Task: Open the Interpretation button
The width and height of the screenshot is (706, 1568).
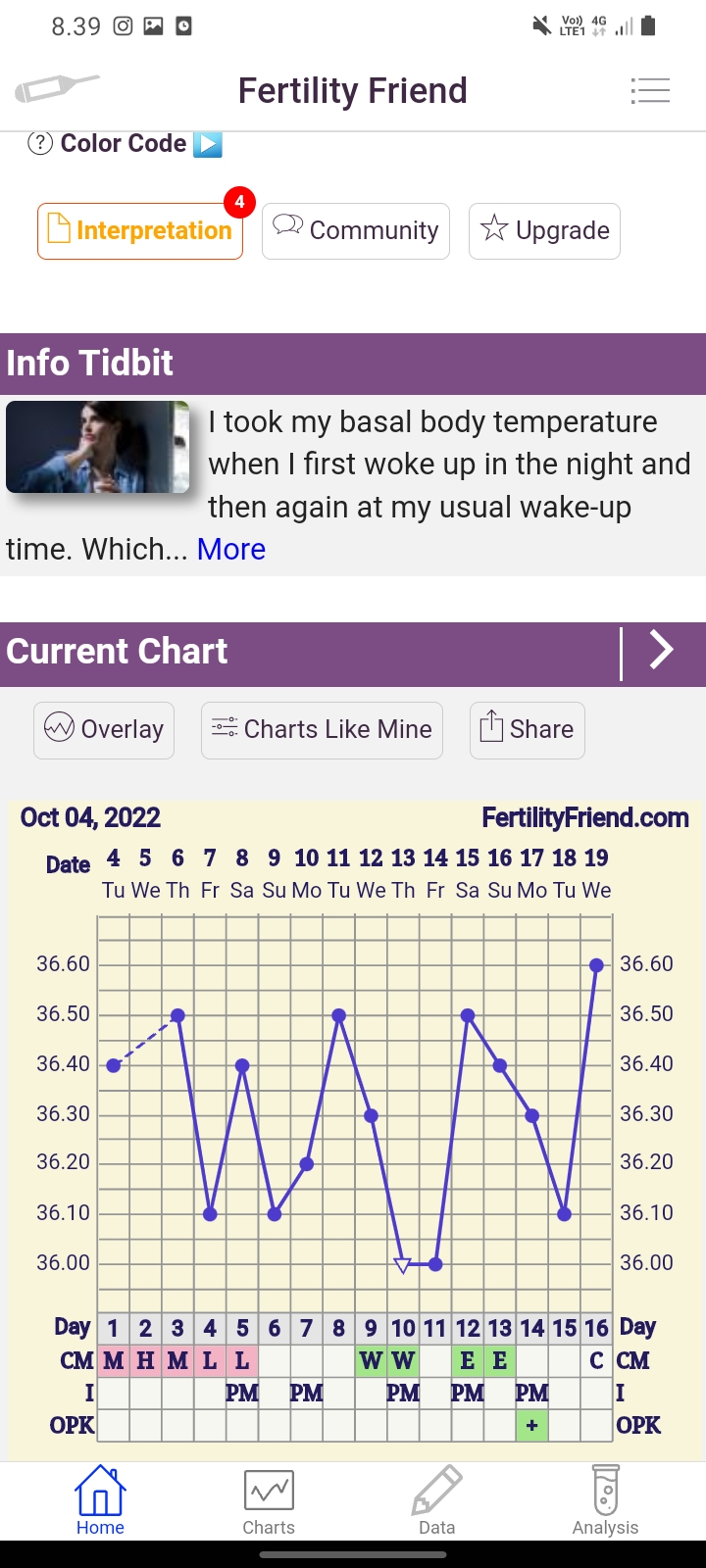Action: (140, 231)
